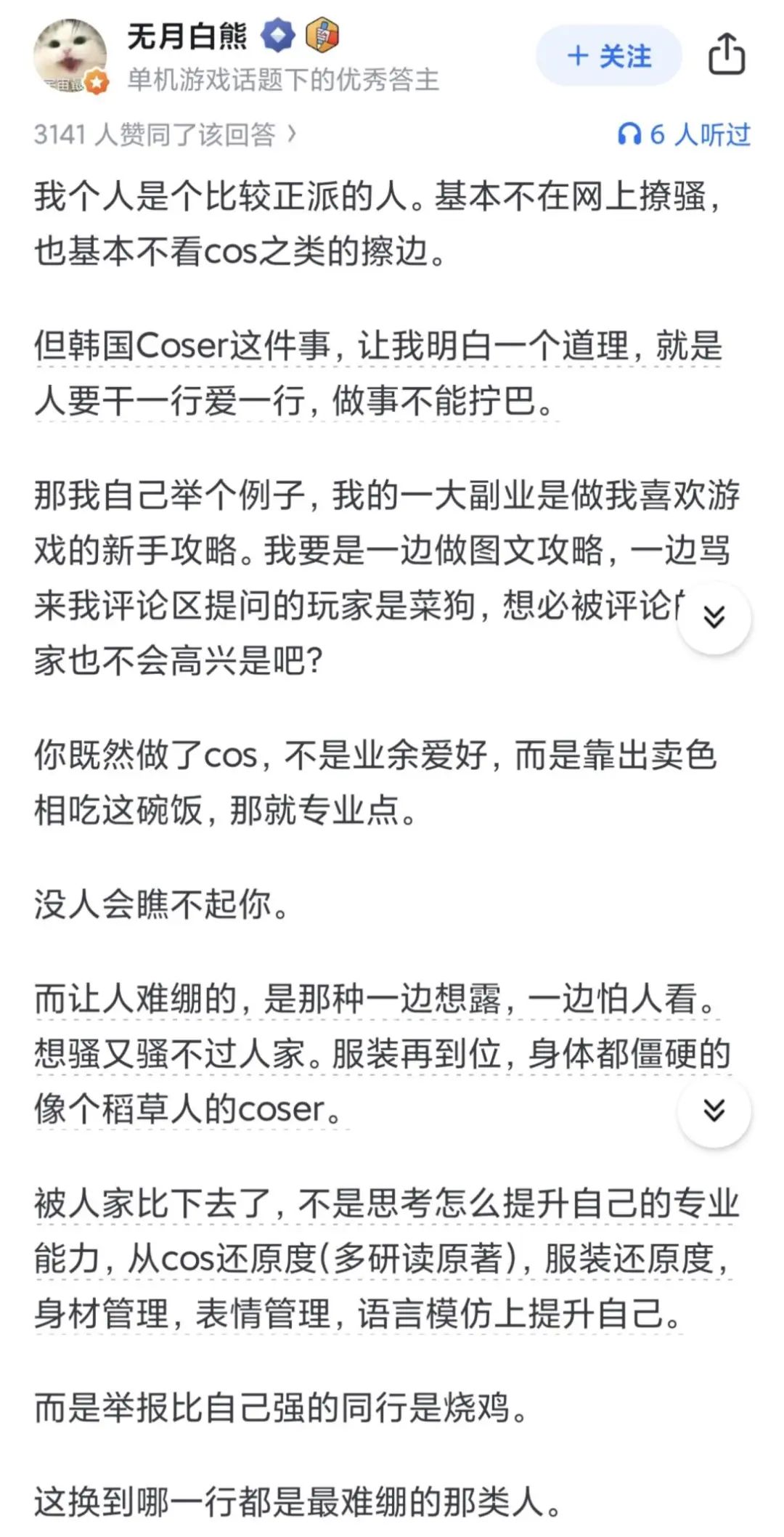
Task: Tap the double-chevron beside the 稻草人的coser line
Action: 714,1110
